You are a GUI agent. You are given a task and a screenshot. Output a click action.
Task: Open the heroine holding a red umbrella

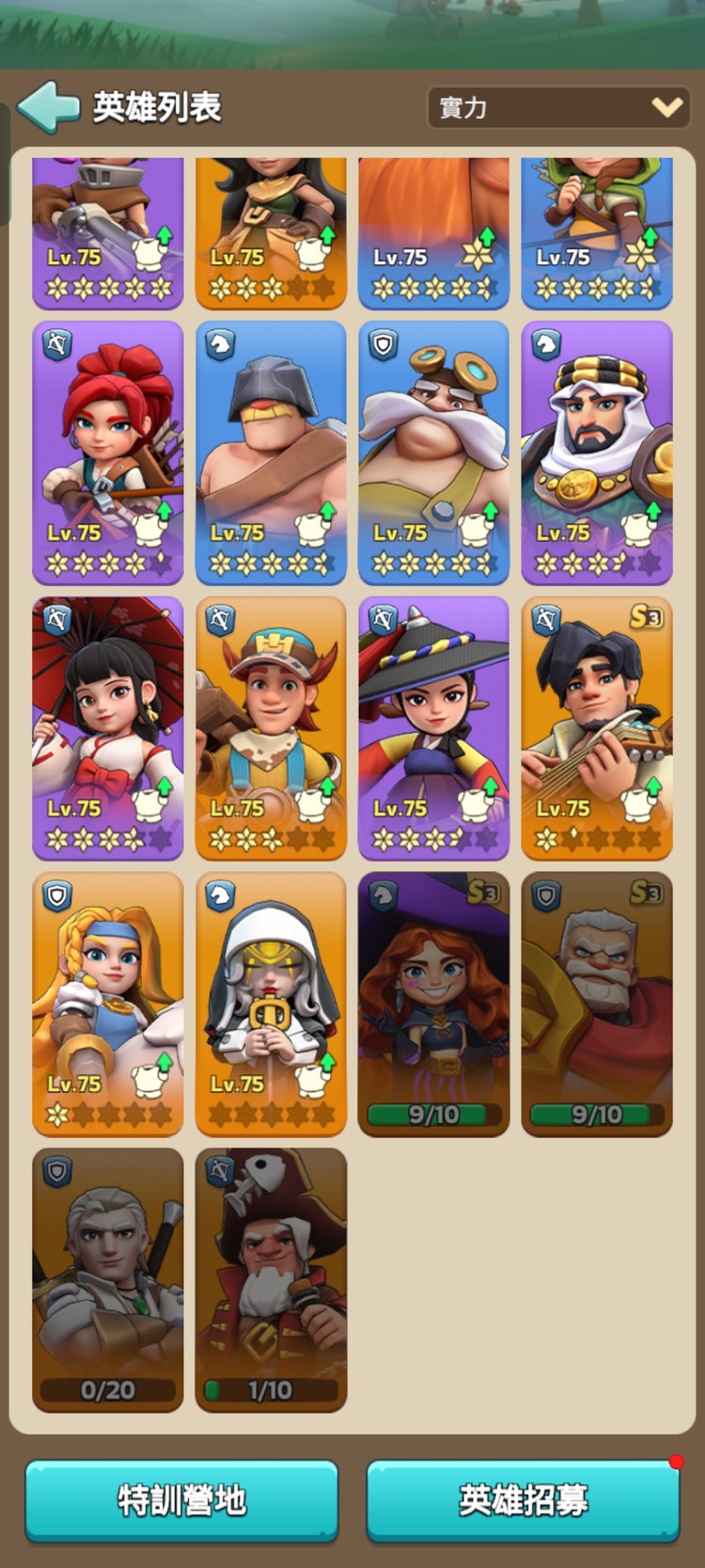(x=108, y=727)
